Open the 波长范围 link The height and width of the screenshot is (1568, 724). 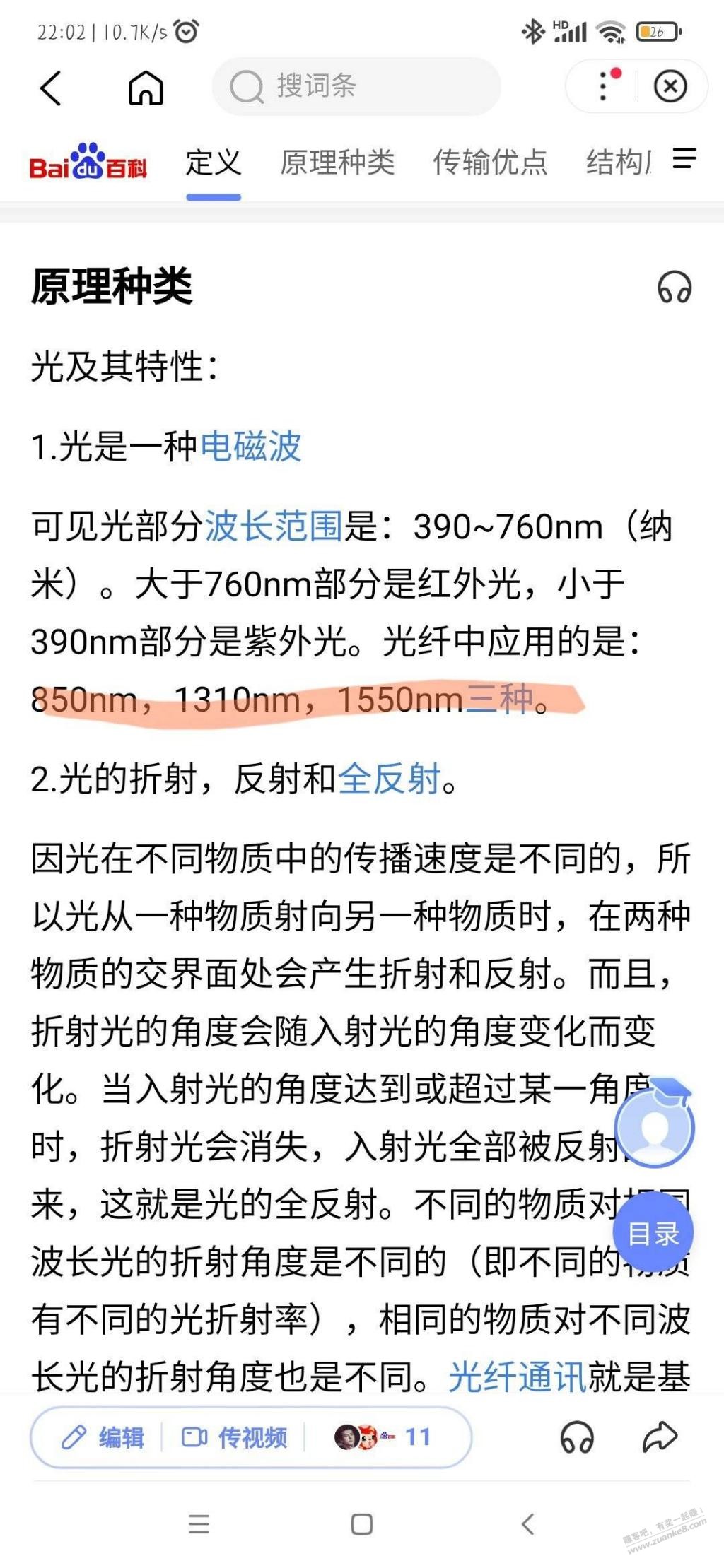[x=274, y=526]
